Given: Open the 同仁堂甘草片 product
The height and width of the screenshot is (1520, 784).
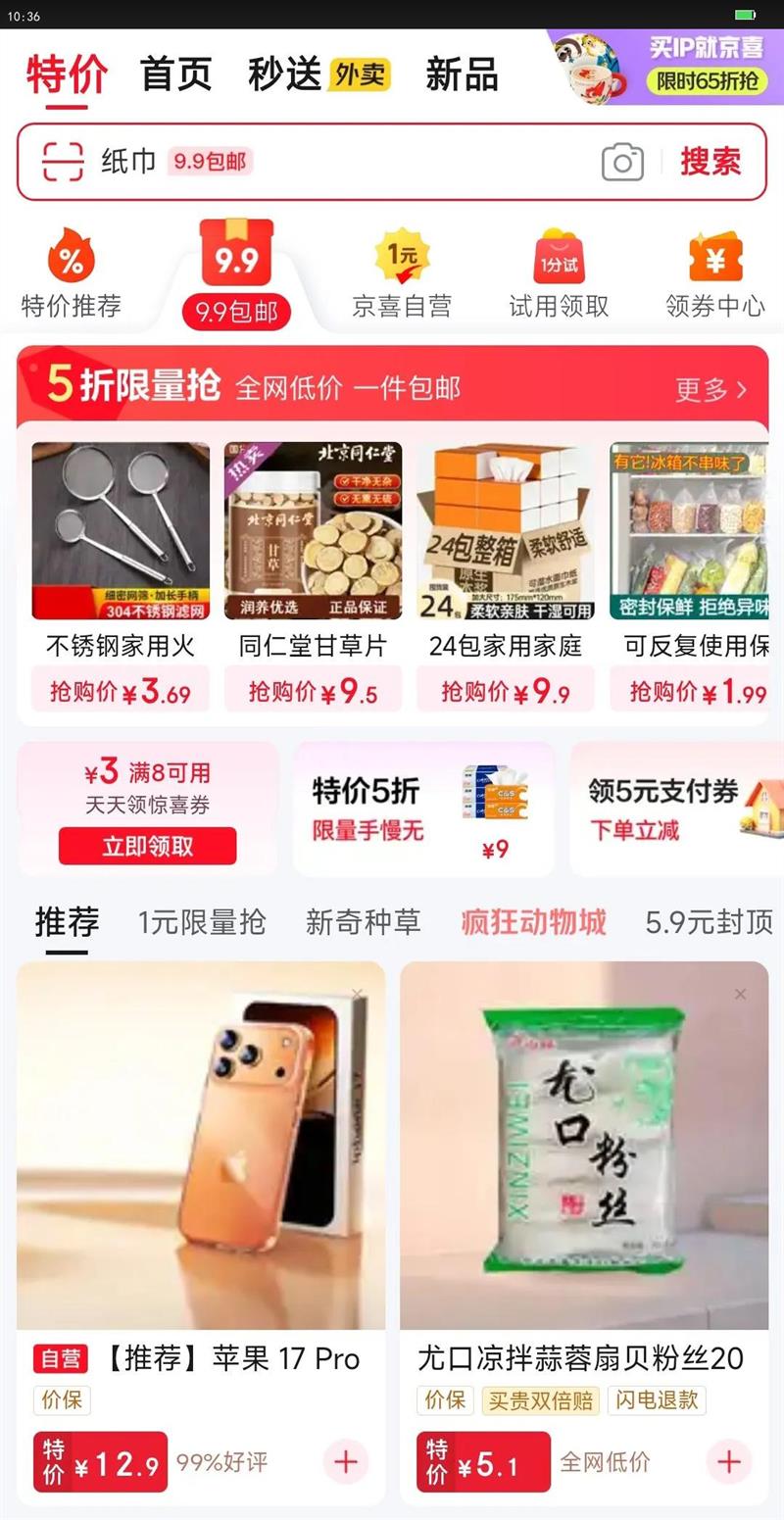Looking at the screenshot, I should coord(313,576).
